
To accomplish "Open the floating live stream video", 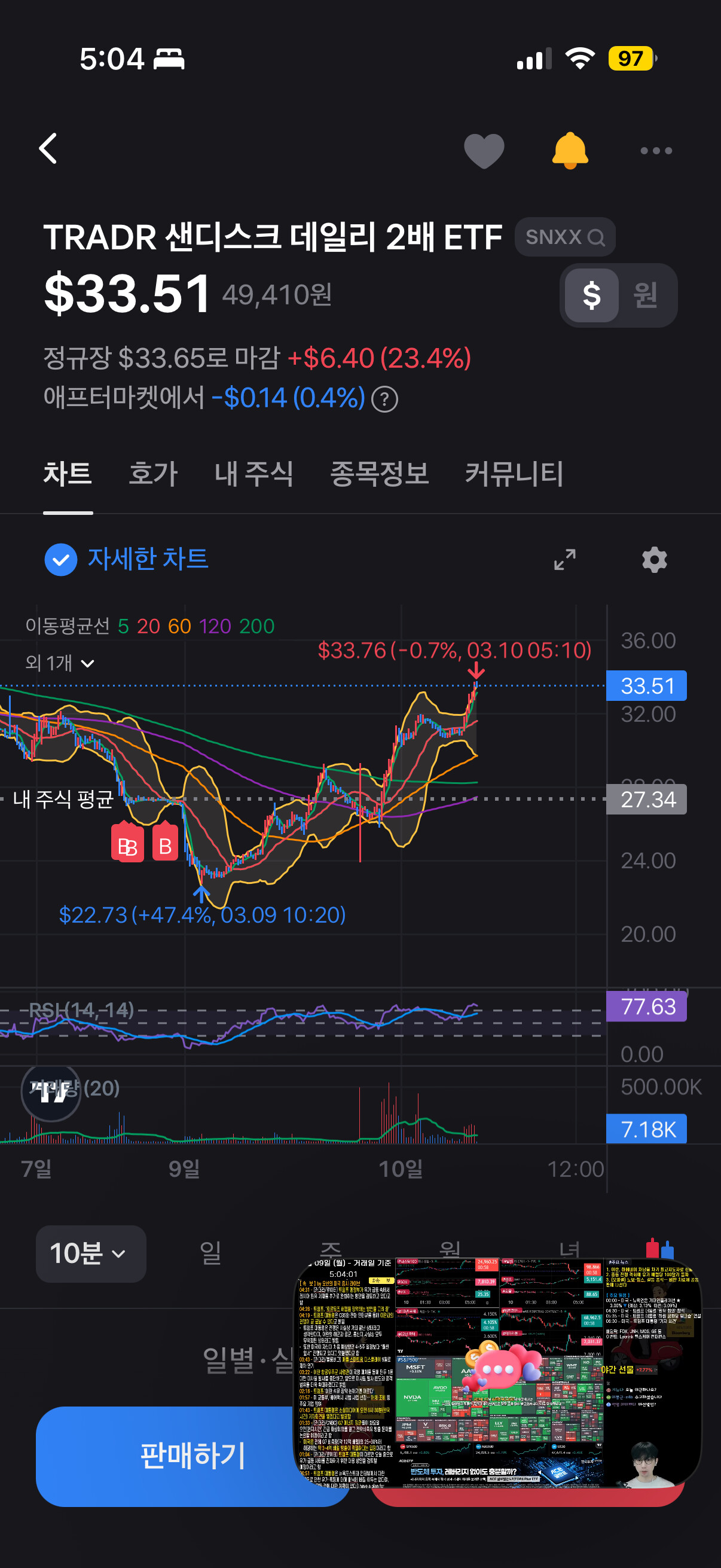I will pyautogui.click(x=497, y=1372).
